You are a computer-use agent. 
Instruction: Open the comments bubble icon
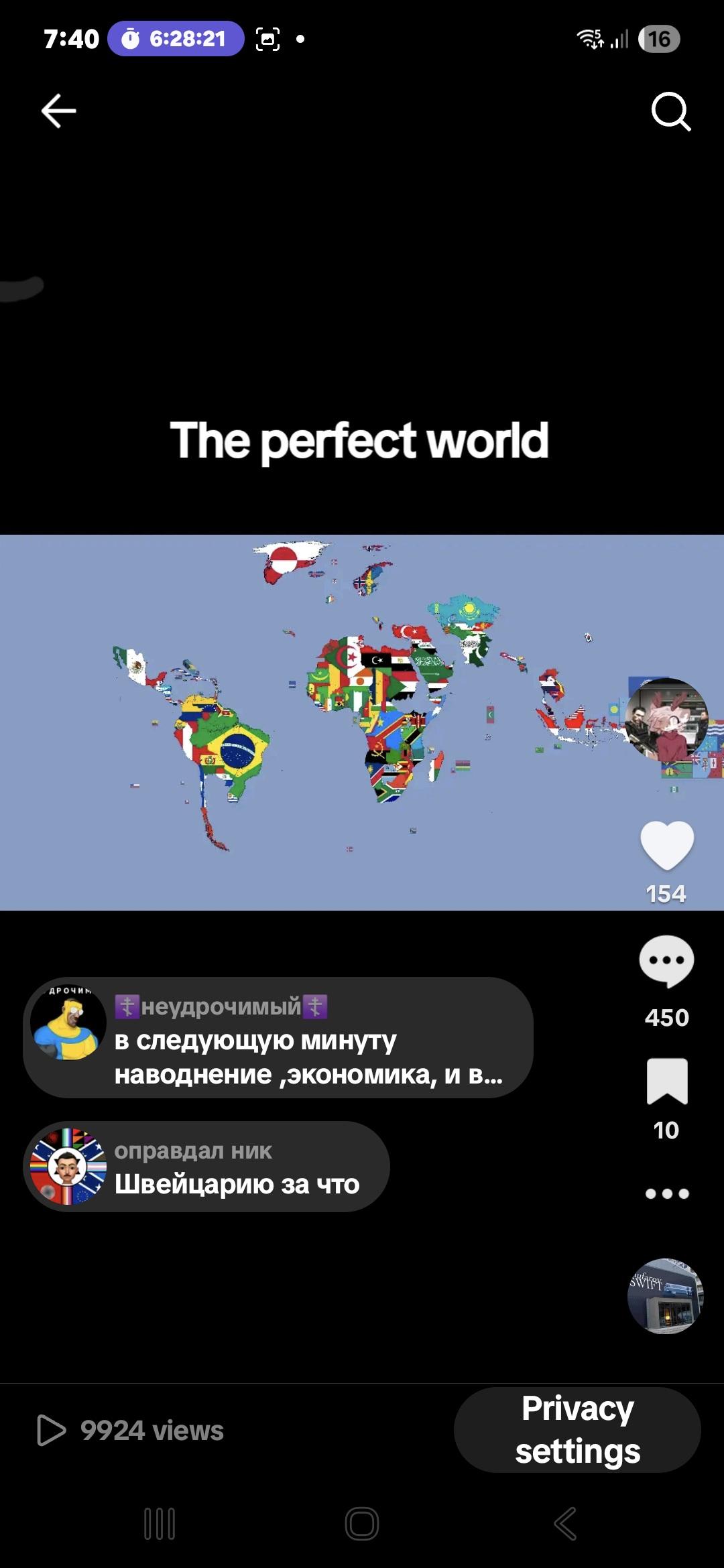(666, 962)
